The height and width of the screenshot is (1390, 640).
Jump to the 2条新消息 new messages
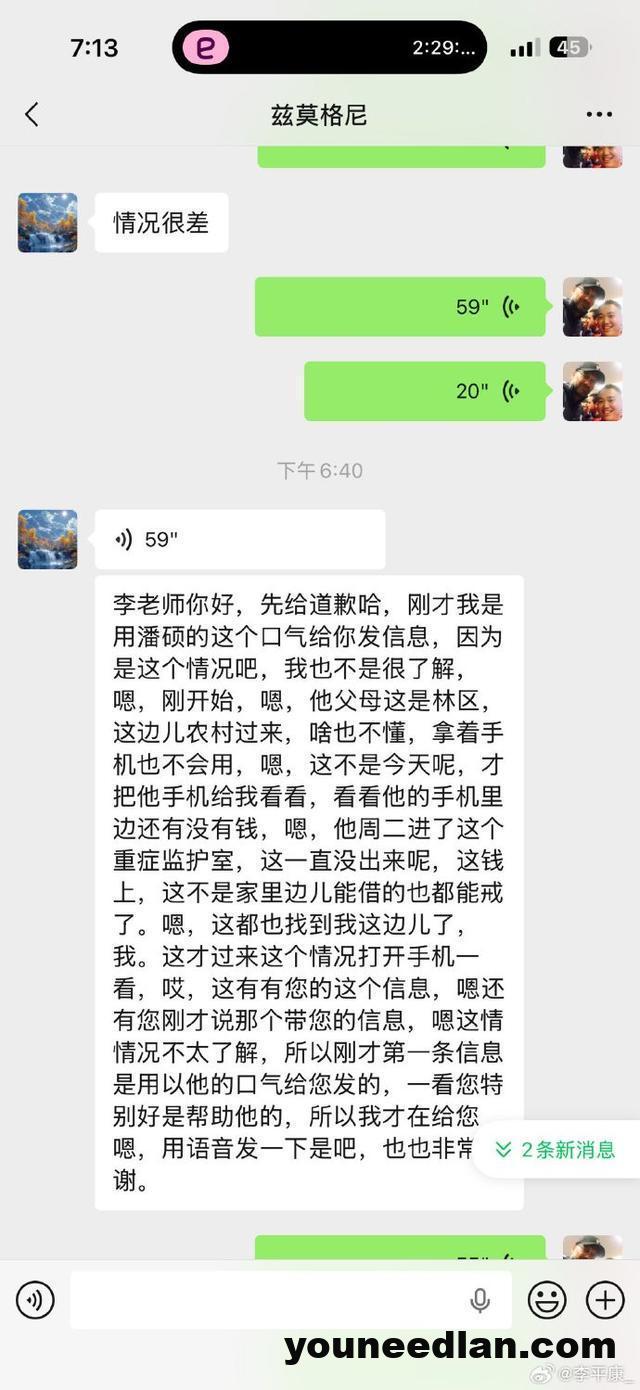coord(556,1149)
